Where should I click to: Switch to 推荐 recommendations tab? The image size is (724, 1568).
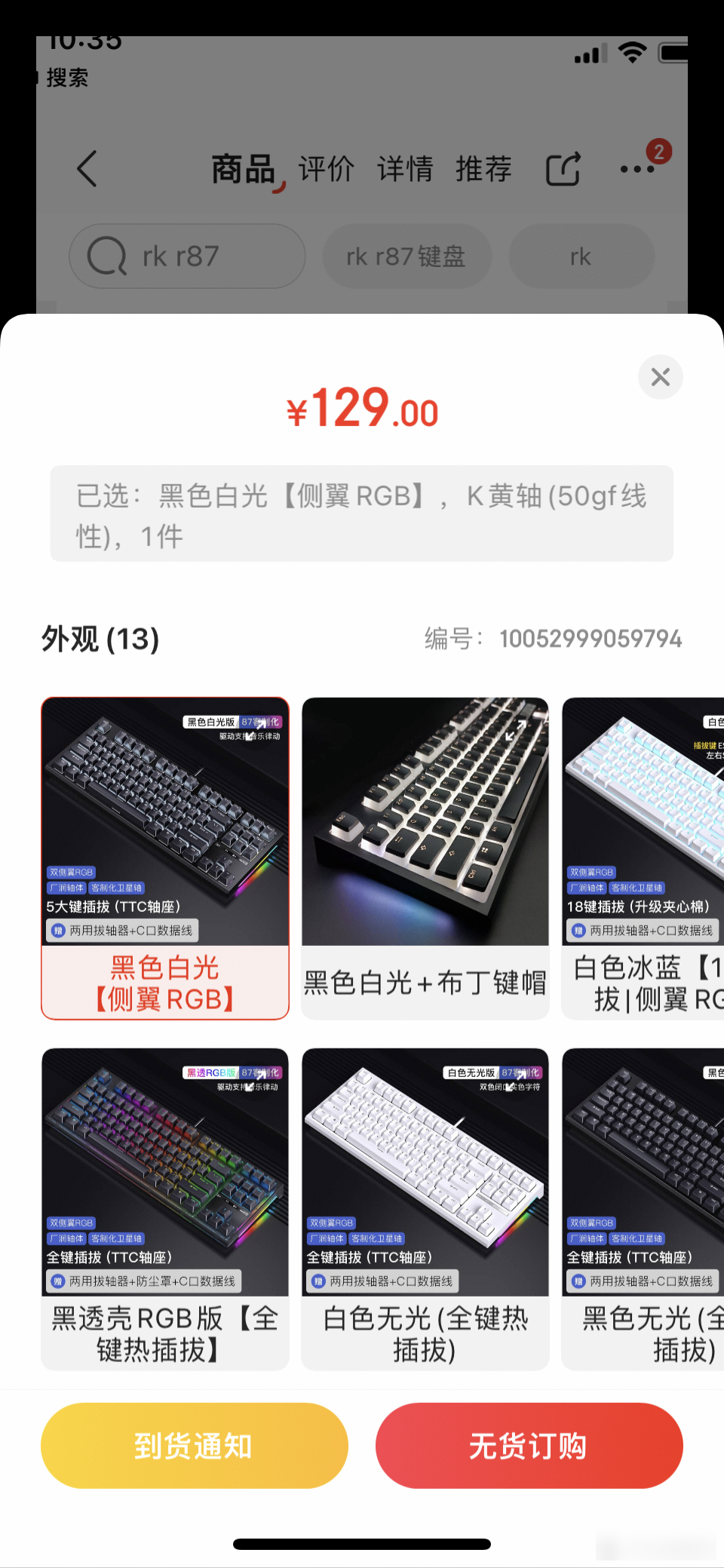pyautogui.click(x=483, y=169)
